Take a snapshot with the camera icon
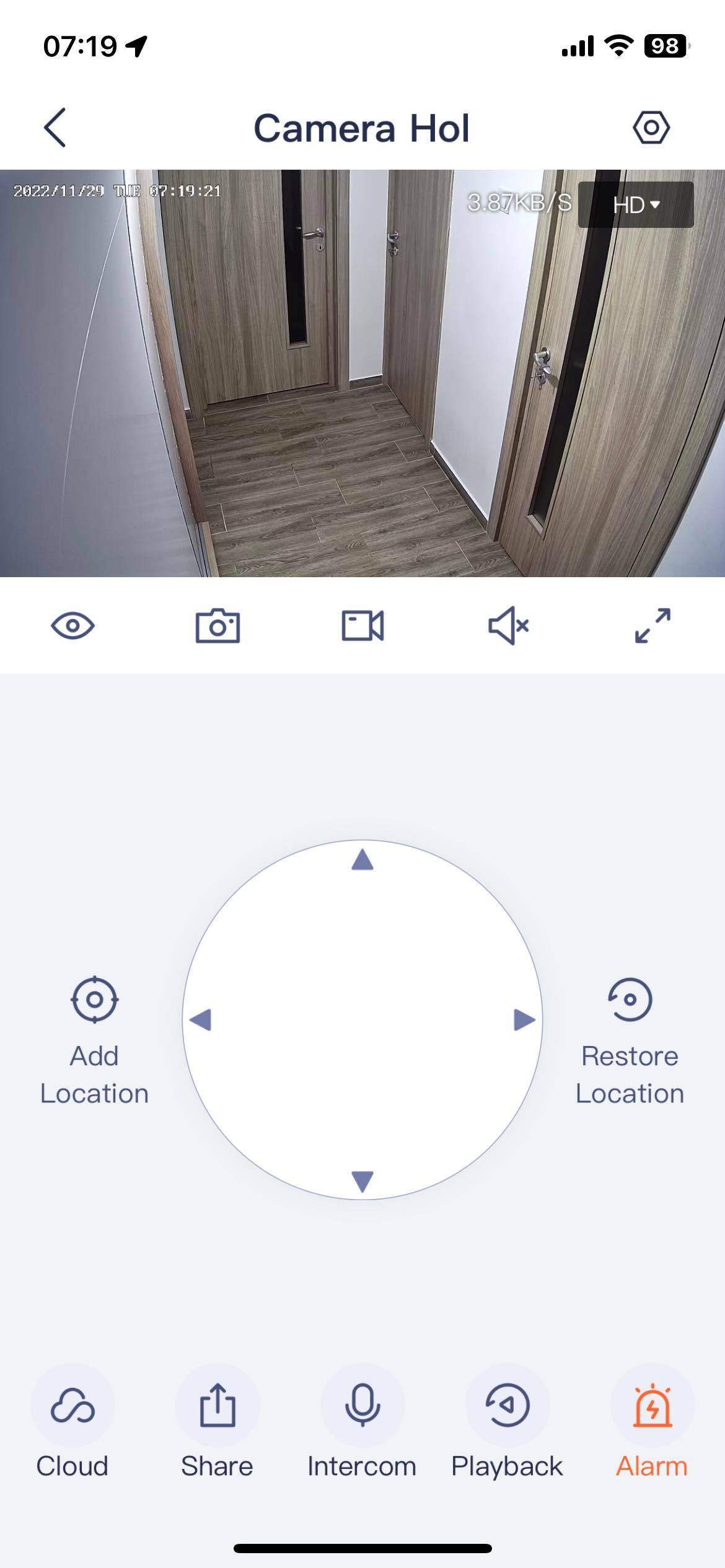The height and width of the screenshot is (1568, 725). 217,625
